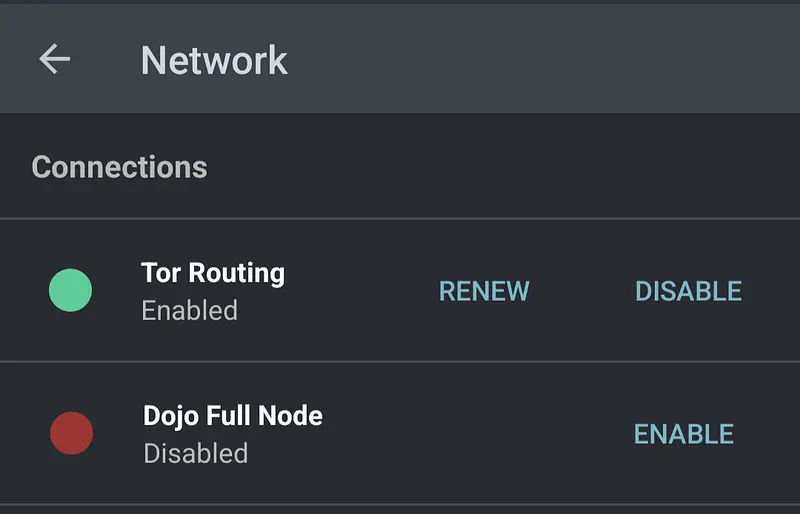This screenshot has width=800, height=514.
Task: Go back from Network screen
Action: pos(55,60)
